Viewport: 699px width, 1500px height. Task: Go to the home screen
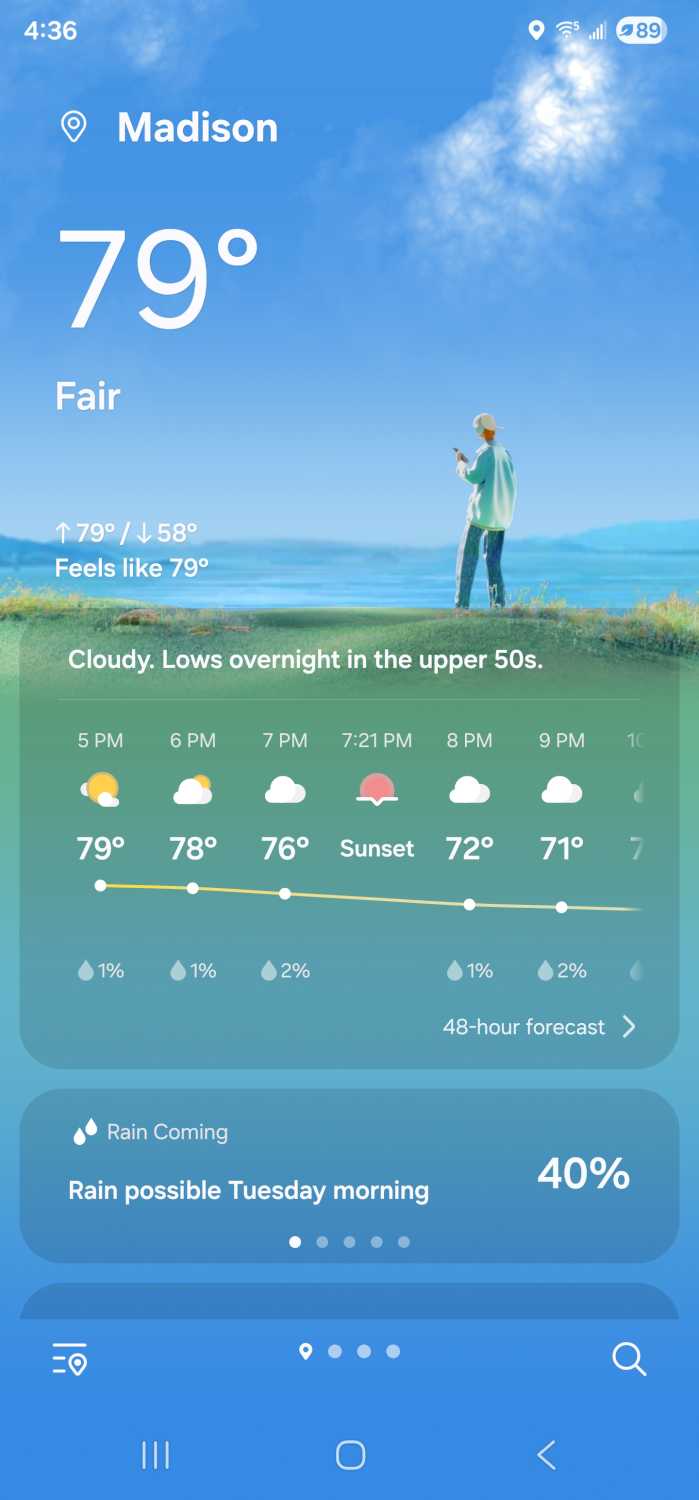[350, 1454]
